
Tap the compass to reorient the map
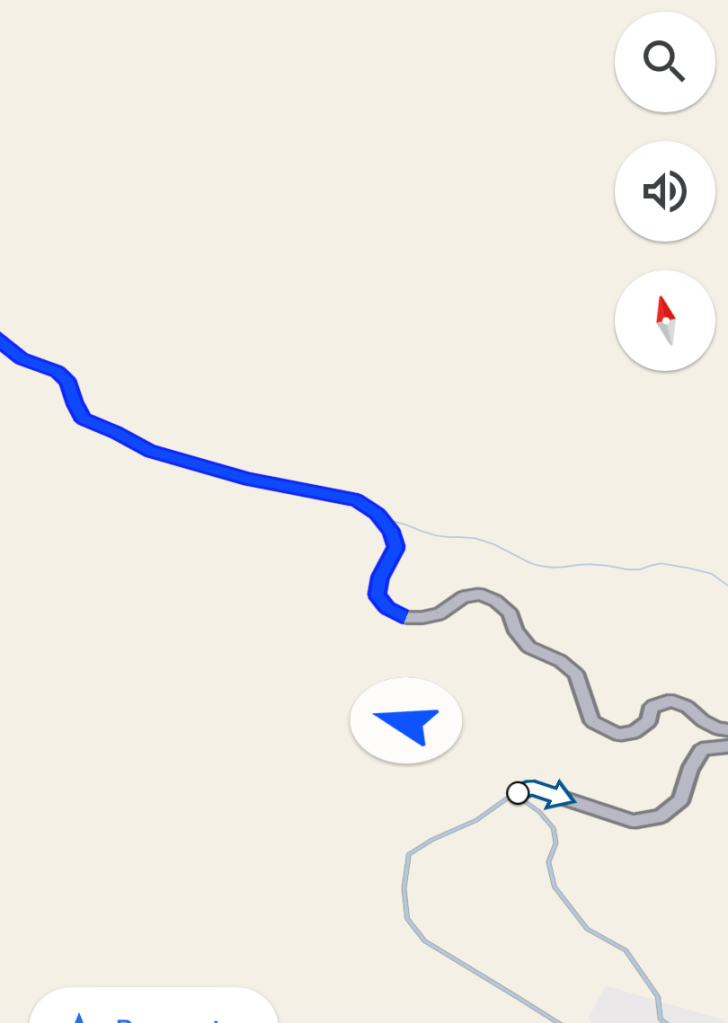coord(664,320)
